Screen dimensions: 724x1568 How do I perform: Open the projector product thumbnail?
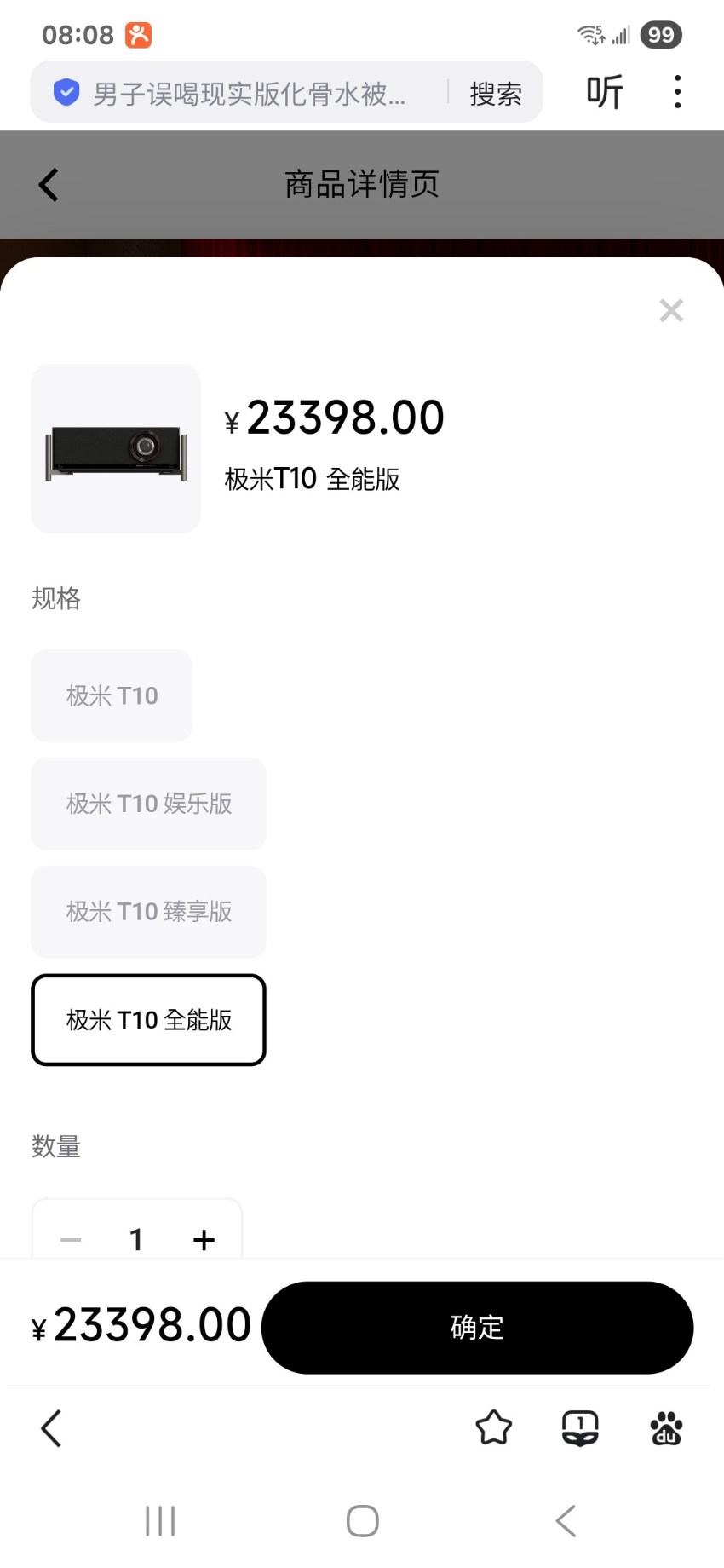click(116, 449)
